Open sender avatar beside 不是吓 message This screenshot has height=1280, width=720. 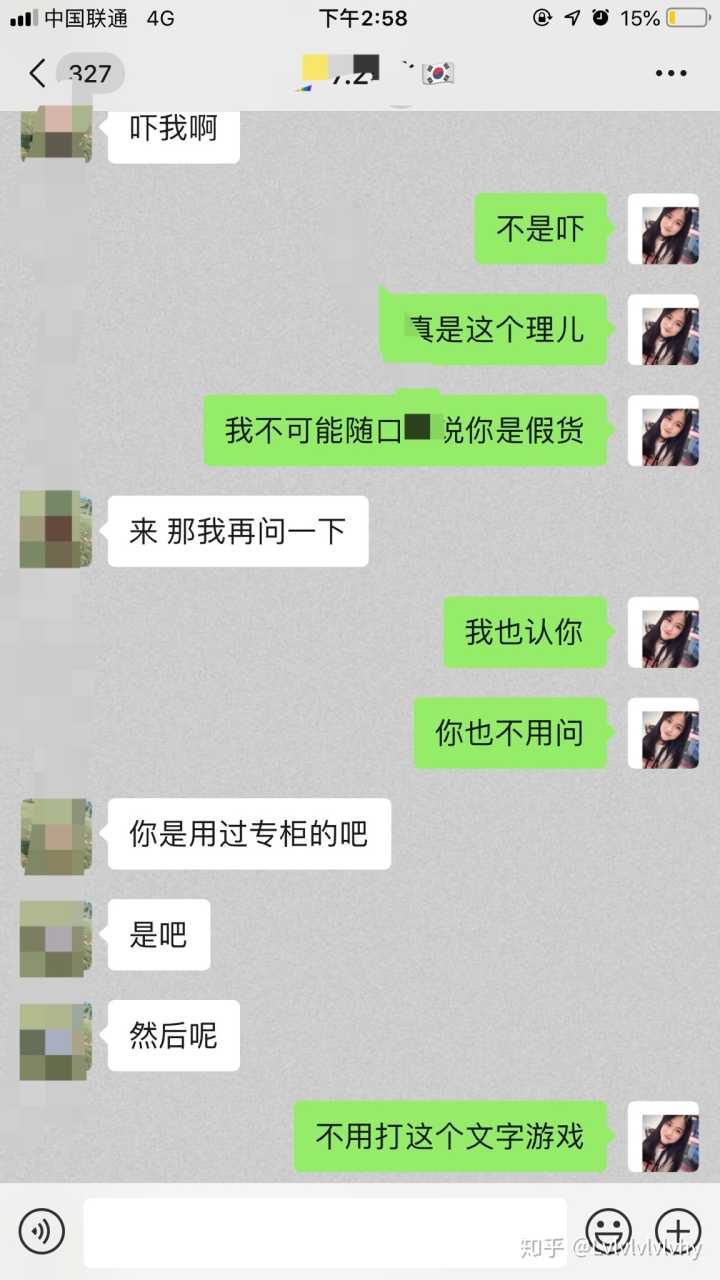tap(662, 229)
